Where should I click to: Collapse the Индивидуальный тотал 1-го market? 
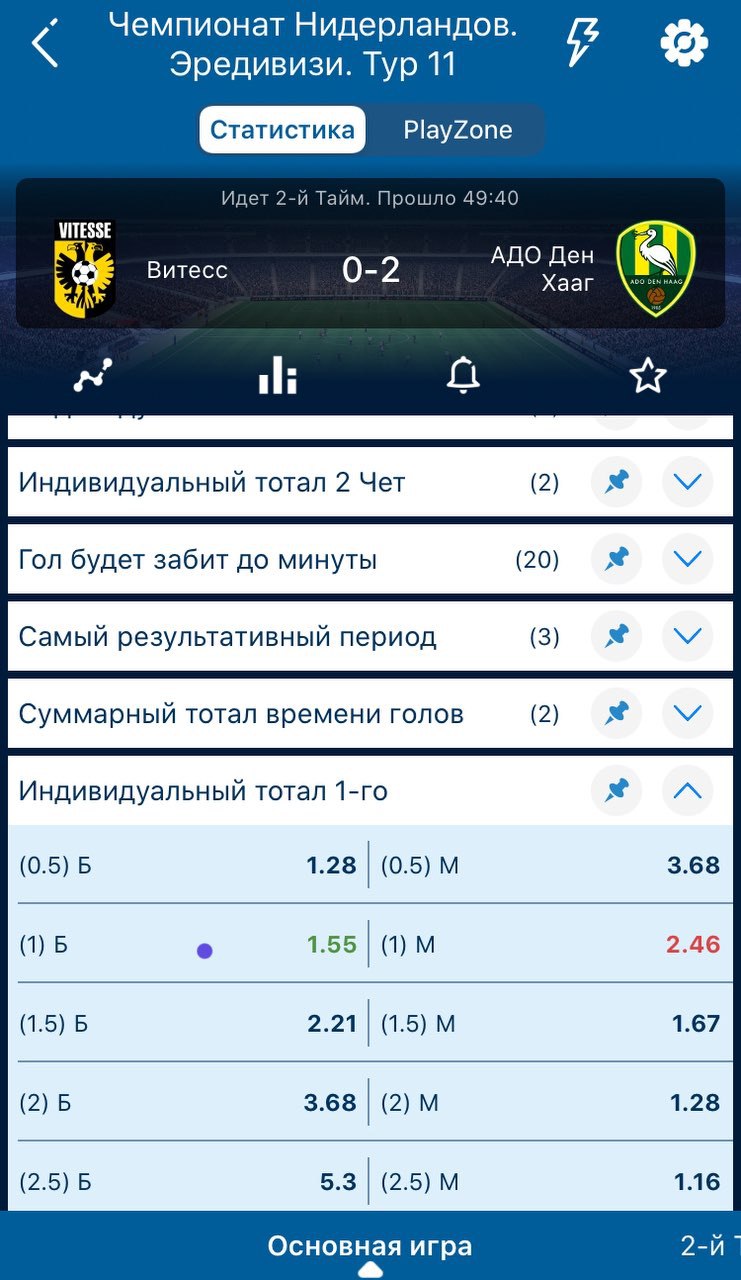[x=687, y=791]
